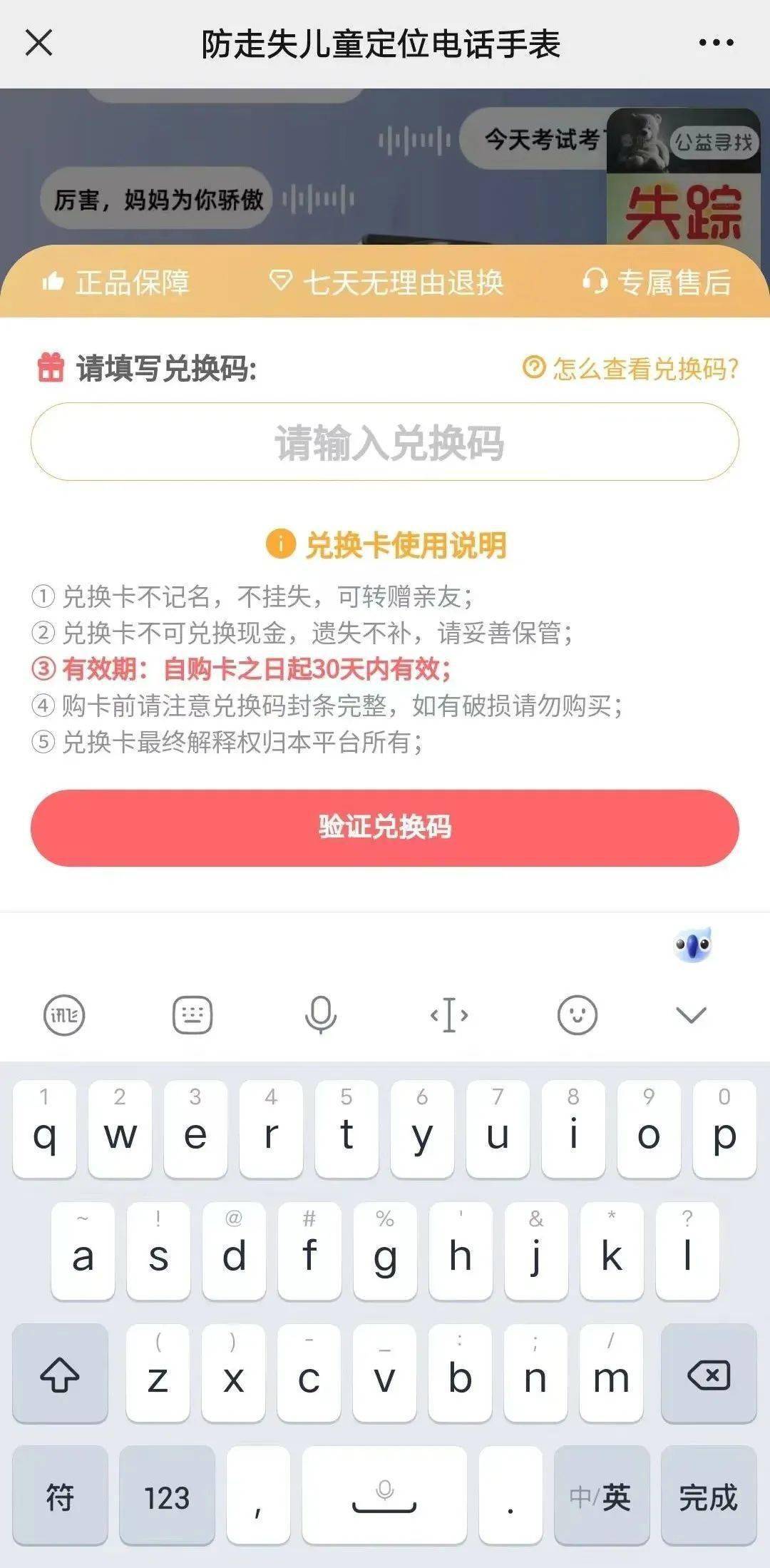770x1568 pixels.
Task: Hit the backspace key
Action: [x=708, y=1374]
